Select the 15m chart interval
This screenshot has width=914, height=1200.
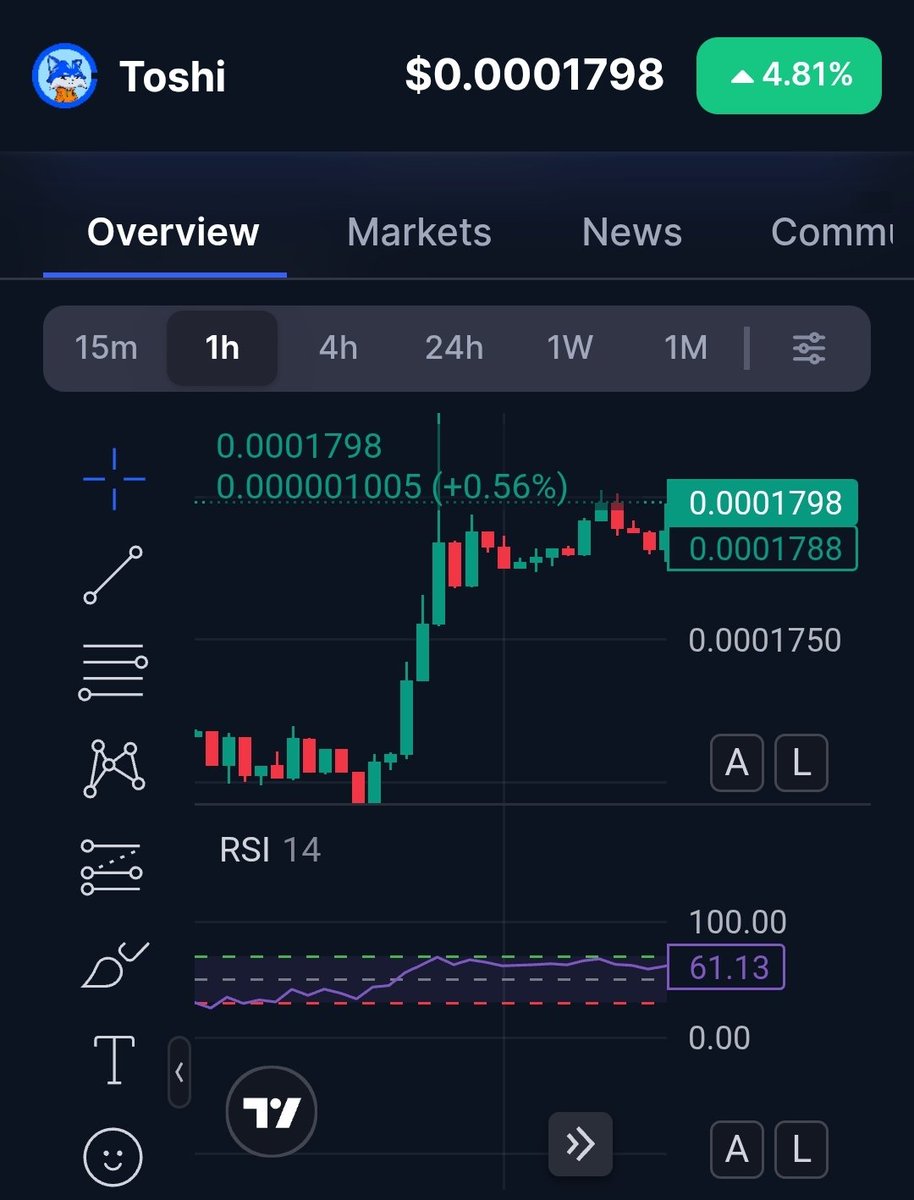tap(106, 348)
